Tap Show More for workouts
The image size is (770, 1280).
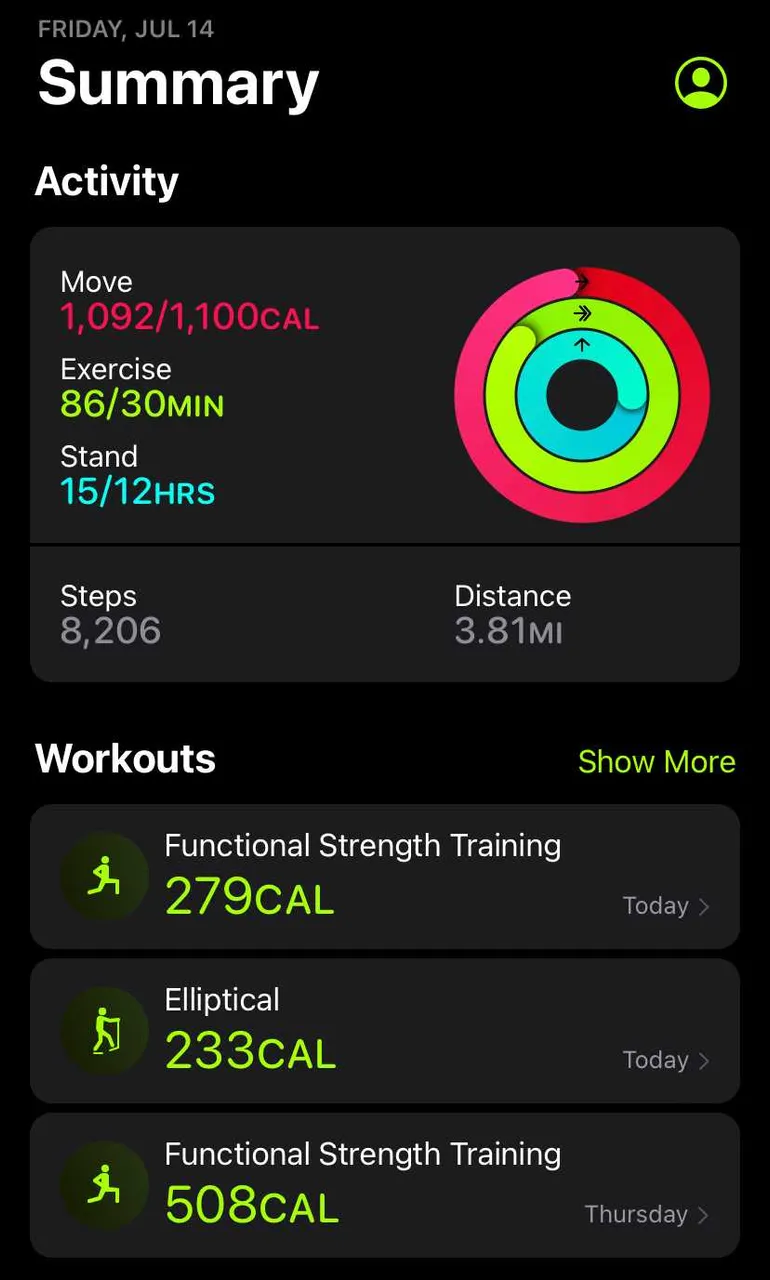point(656,762)
